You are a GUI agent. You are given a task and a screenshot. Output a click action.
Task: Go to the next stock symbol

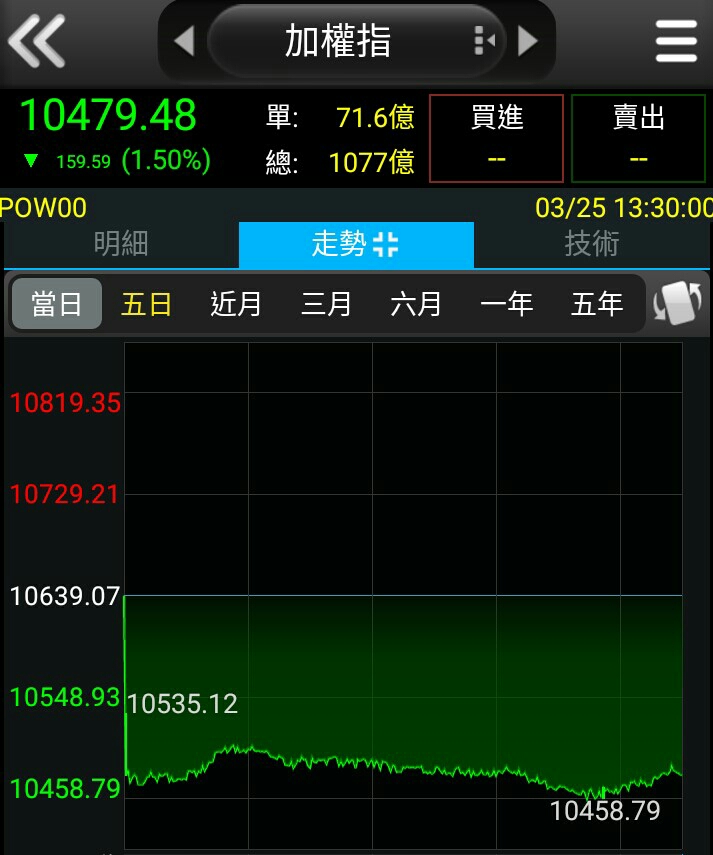(528, 41)
